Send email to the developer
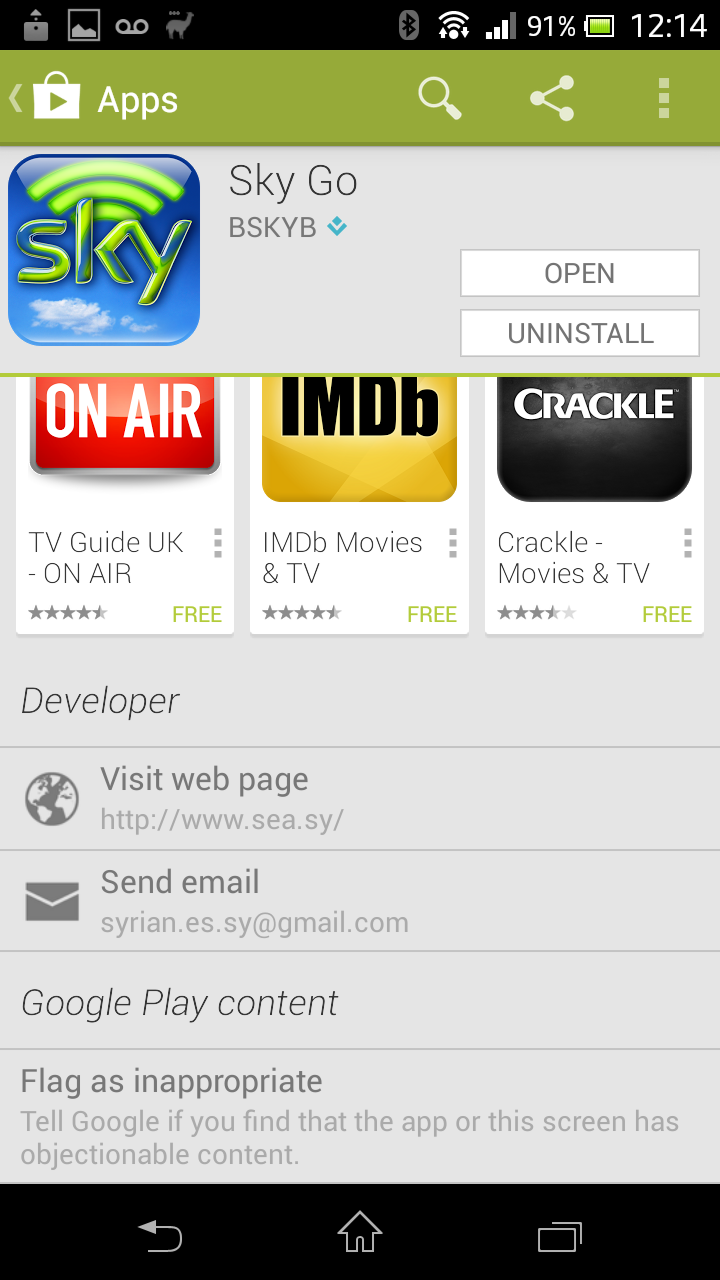This screenshot has height=1280, width=720. point(360,901)
